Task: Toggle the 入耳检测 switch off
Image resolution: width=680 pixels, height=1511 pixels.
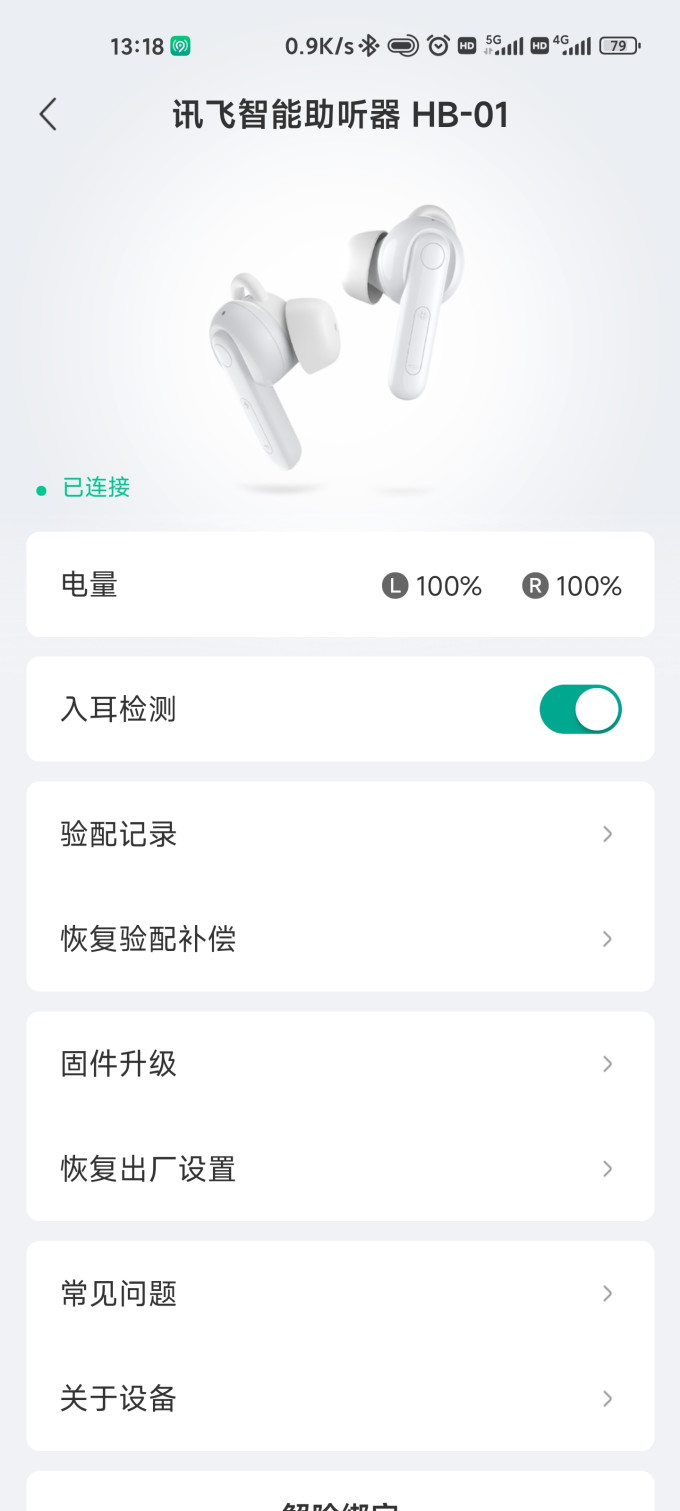Action: [580, 710]
